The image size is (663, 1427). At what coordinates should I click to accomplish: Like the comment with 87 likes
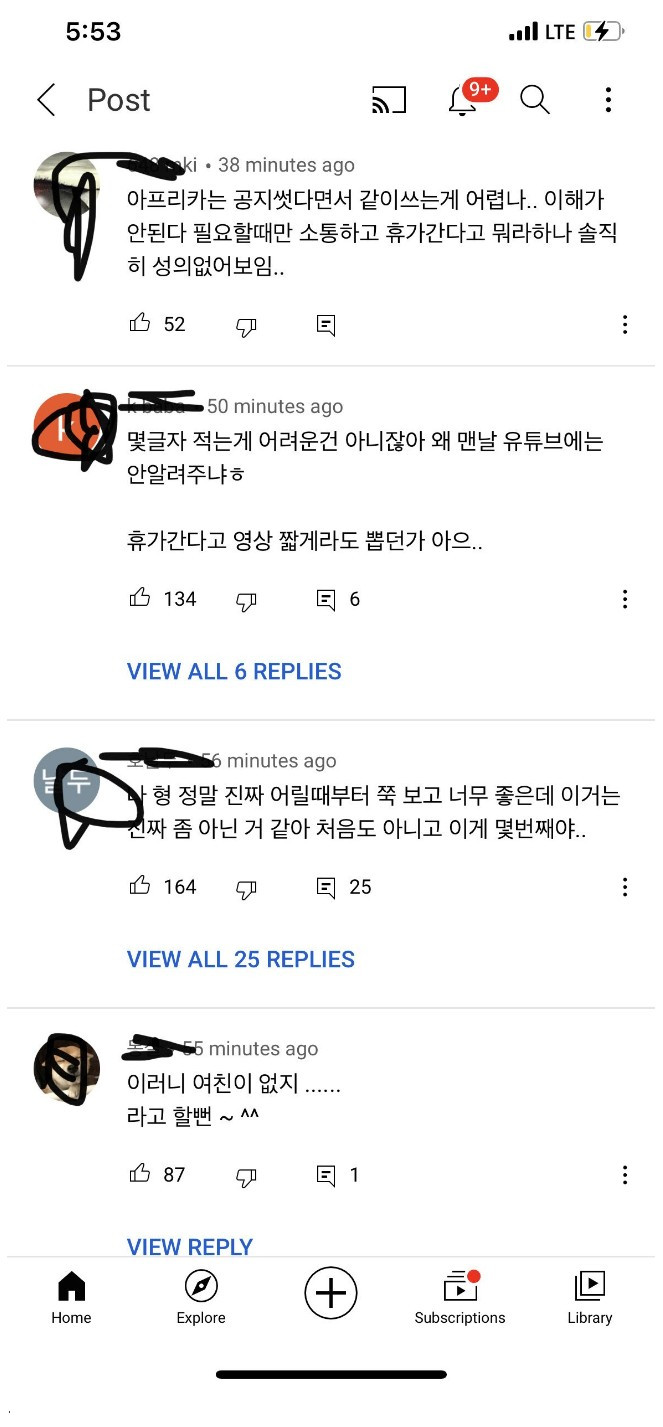[140, 1173]
